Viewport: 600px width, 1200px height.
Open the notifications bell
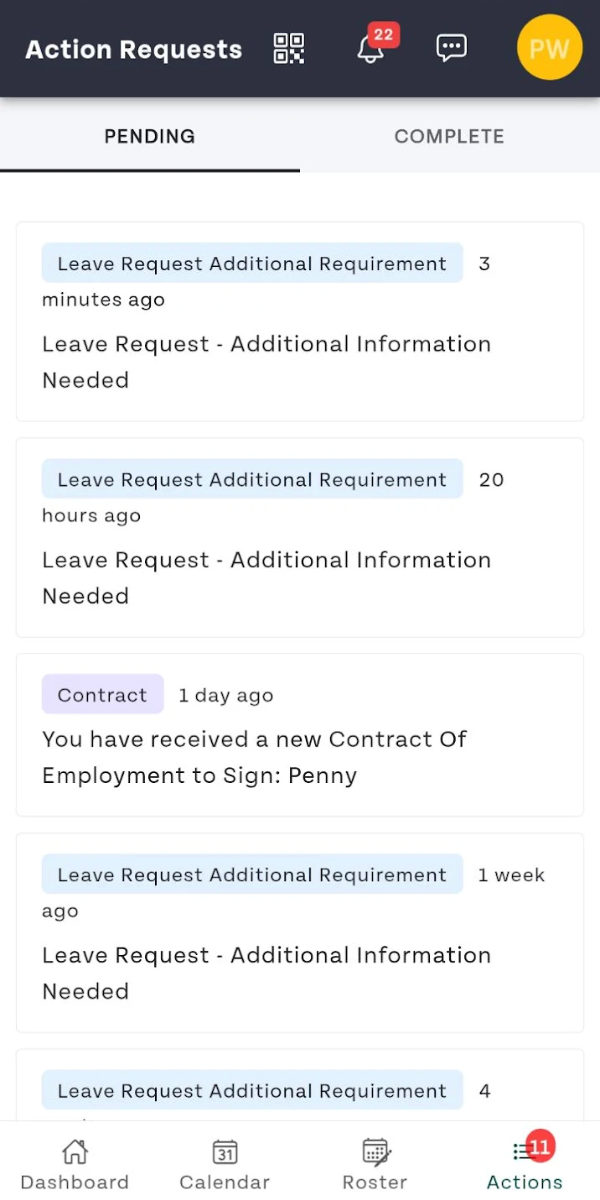tap(372, 46)
